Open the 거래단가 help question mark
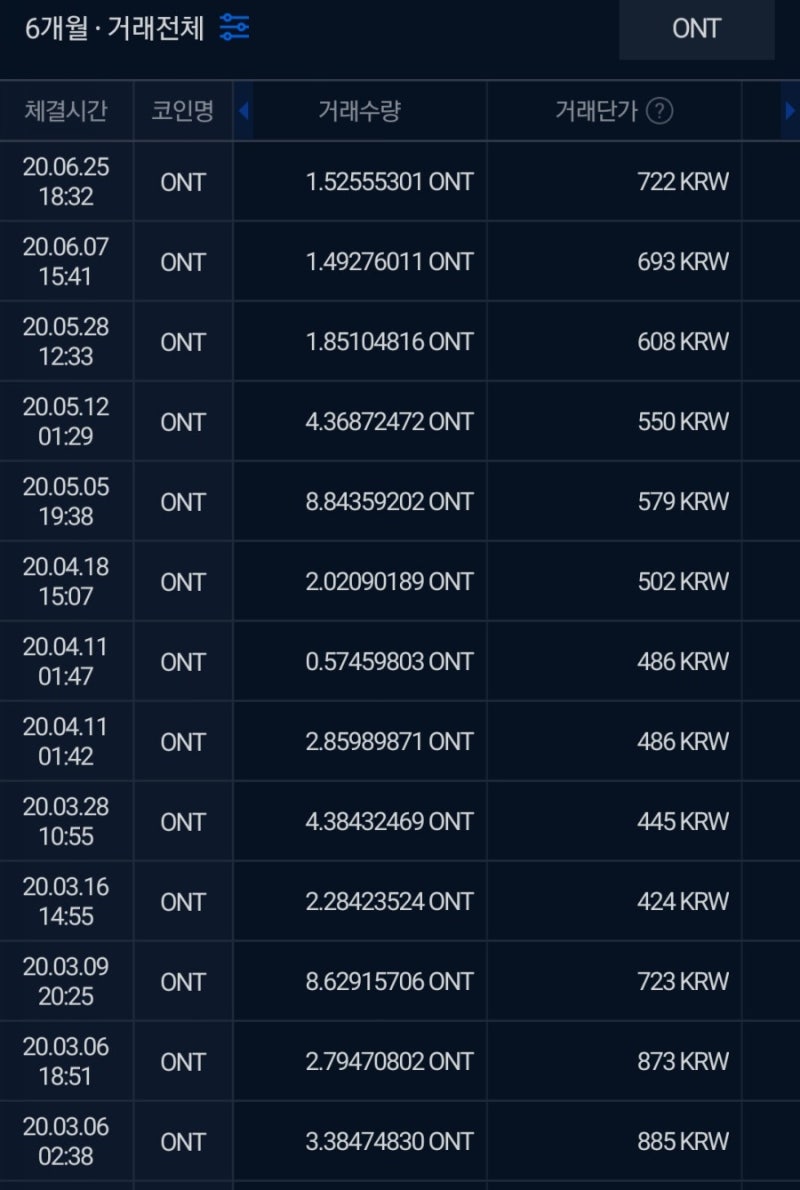 pyautogui.click(x=659, y=111)
